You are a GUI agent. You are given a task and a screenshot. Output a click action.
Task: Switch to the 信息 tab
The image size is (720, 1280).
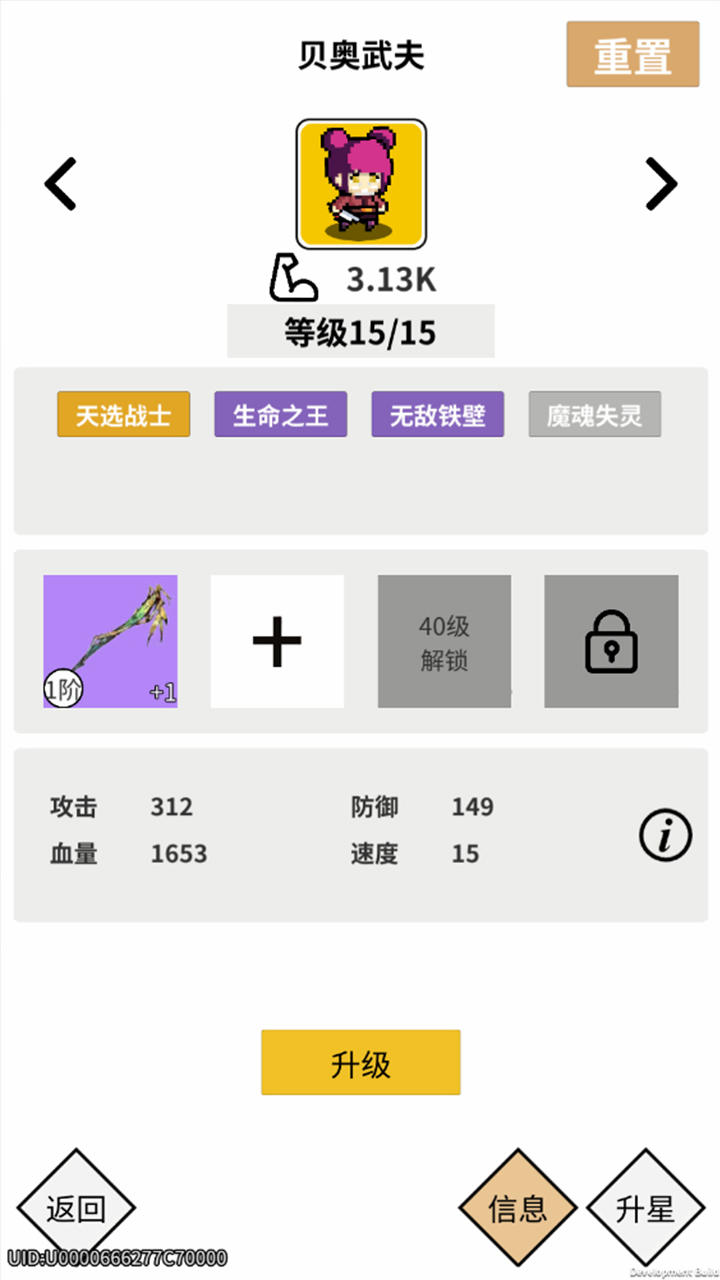[518, 1209]
